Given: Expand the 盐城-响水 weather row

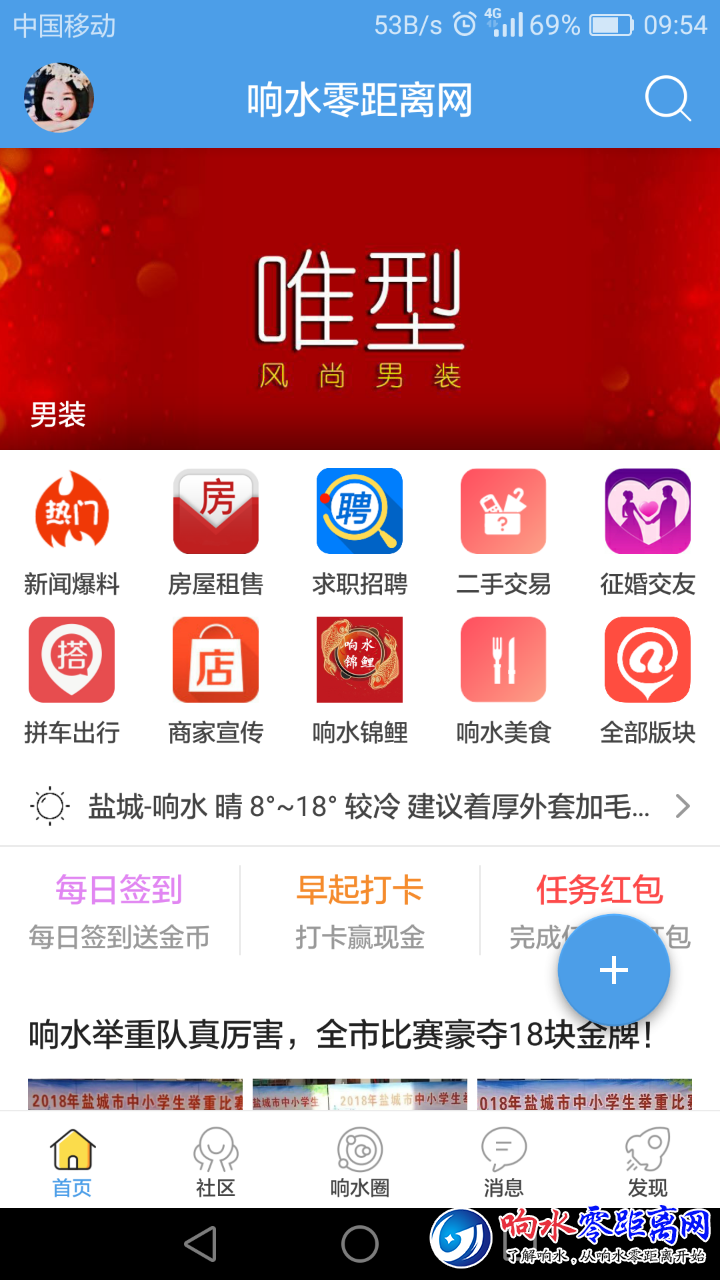Looking at the screenshot, I should [360, 806].
